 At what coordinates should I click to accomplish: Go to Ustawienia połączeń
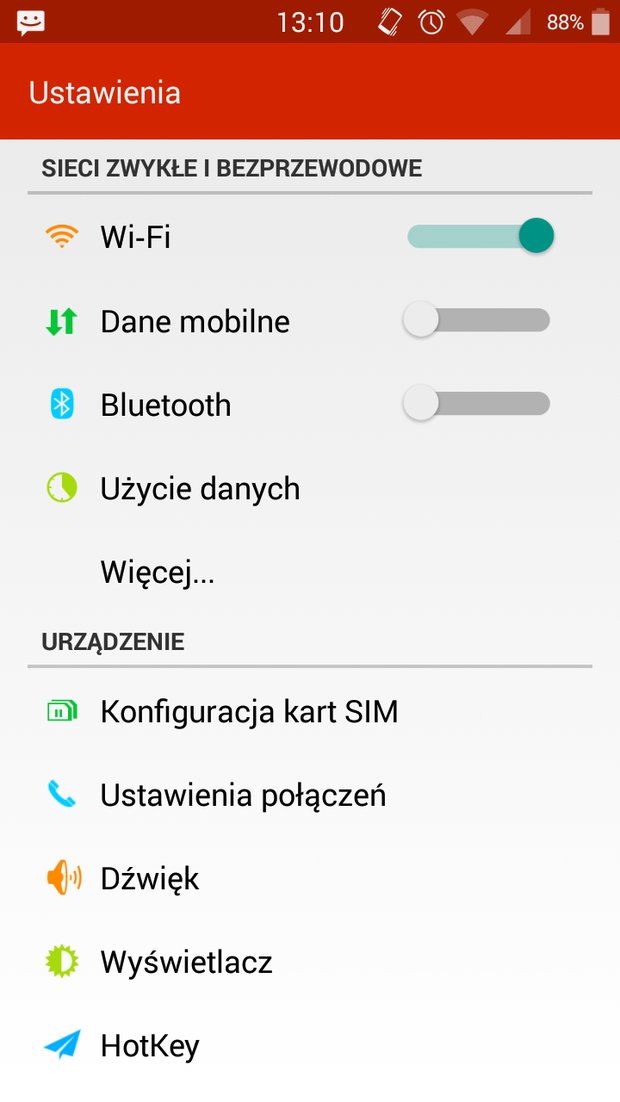pos(310,795)
